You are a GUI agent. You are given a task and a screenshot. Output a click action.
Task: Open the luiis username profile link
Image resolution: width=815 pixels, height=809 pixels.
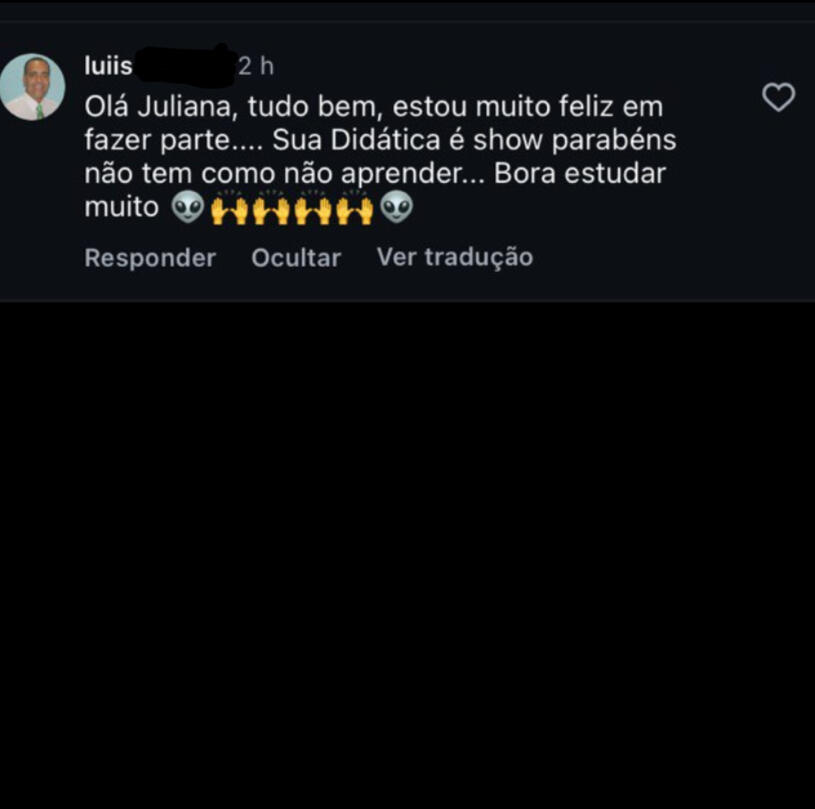pos(108,66)
